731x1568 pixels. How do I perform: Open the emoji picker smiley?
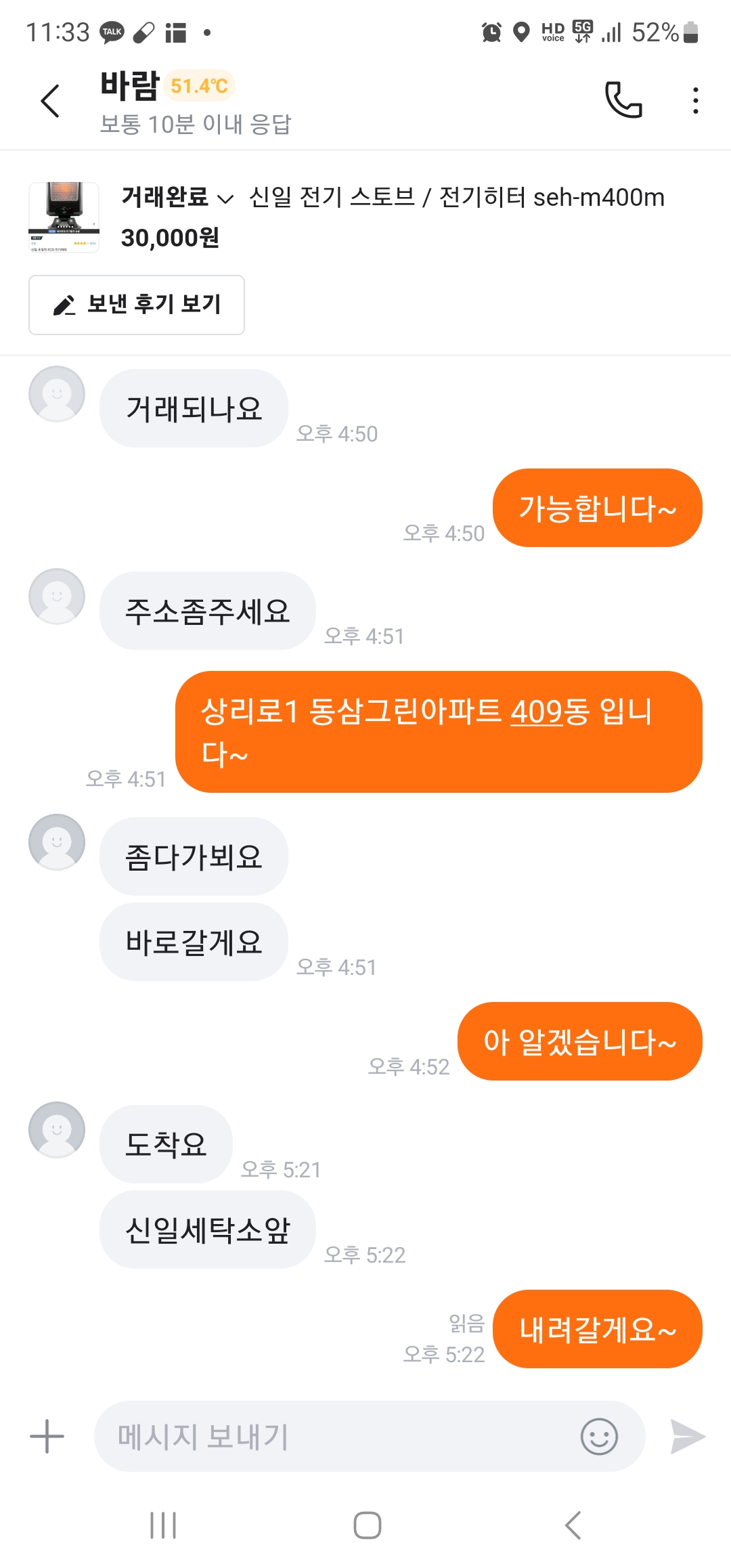click(x=599, y=1436)
